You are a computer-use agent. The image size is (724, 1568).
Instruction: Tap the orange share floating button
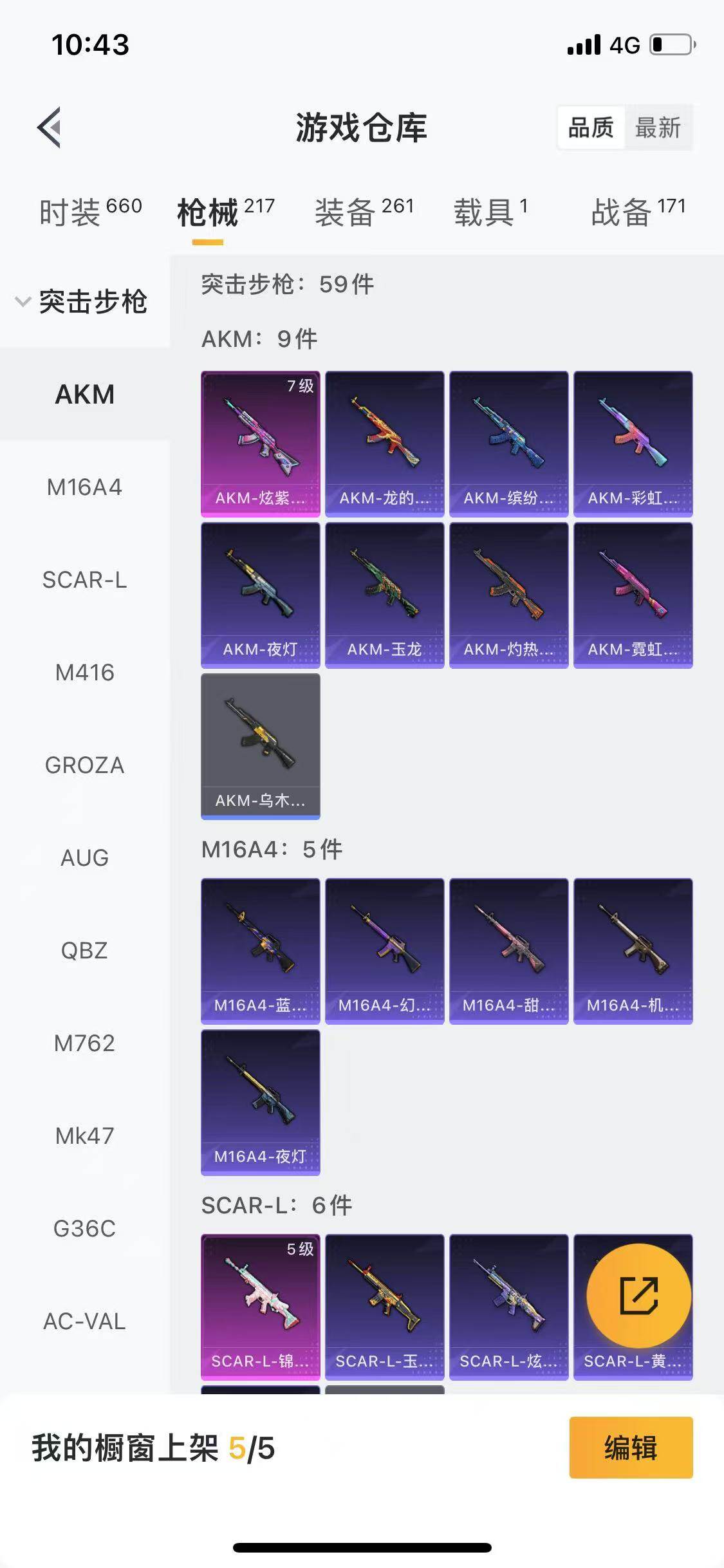638,1295
